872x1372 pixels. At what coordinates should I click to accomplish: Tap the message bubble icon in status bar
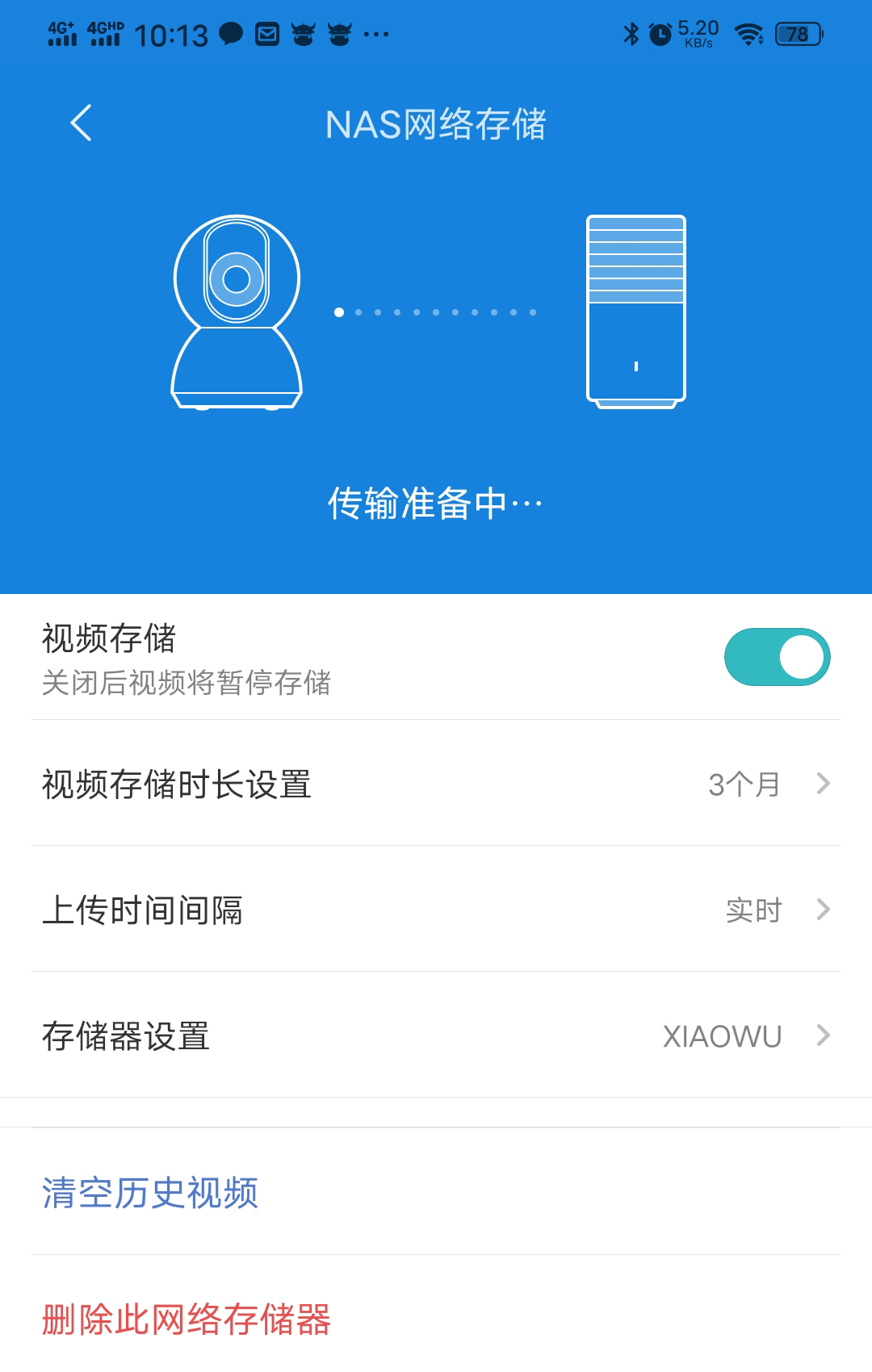pyautogui.click(x=230, y=32)
